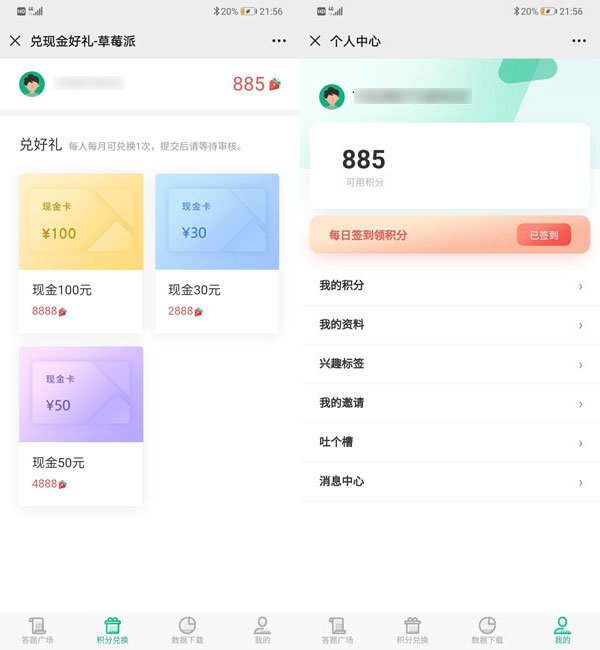This screenshot has width=600, height=650.
Task: Switch to 数据下载 tab on 兑现金好礼 page
Action: pos(187,630)
